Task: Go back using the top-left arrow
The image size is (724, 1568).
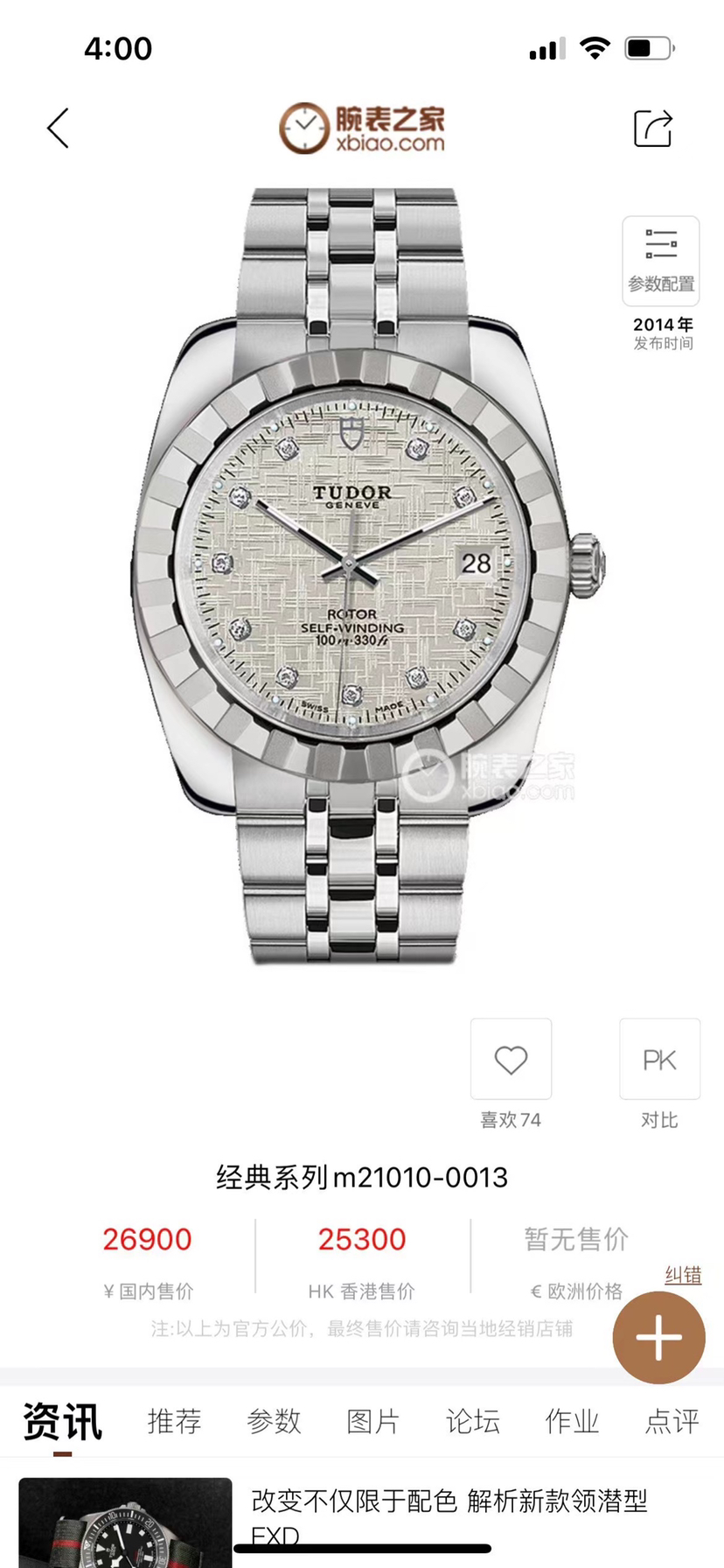Action: pos(58,129)
